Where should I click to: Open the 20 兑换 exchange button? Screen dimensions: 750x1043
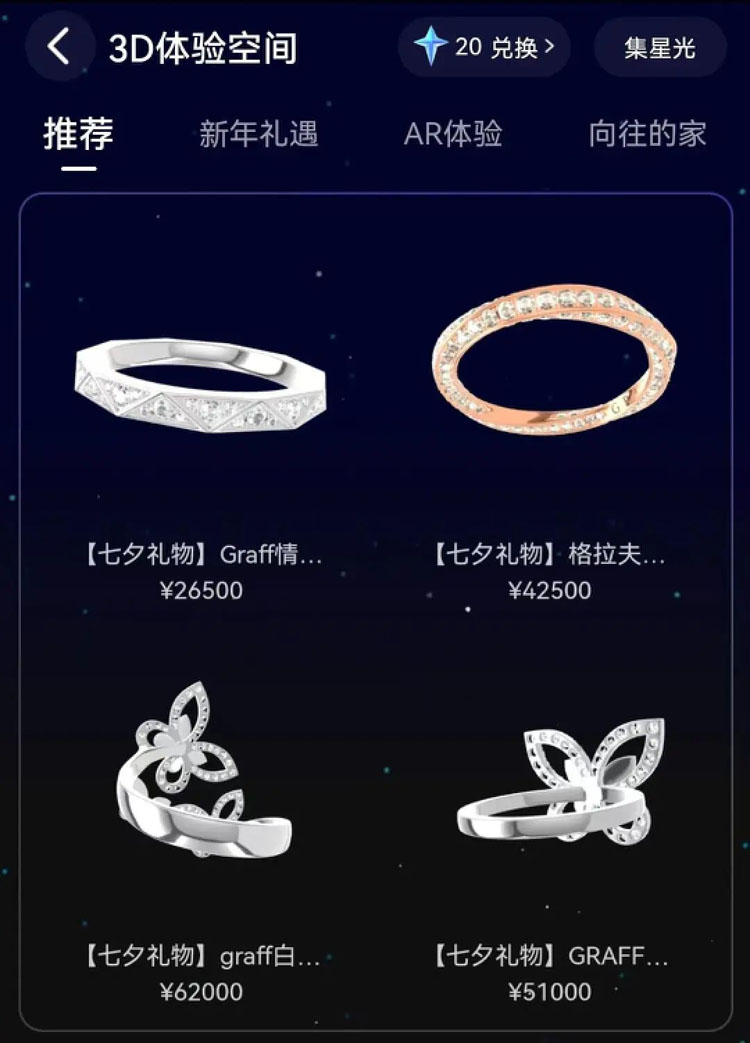pos(485,47)
